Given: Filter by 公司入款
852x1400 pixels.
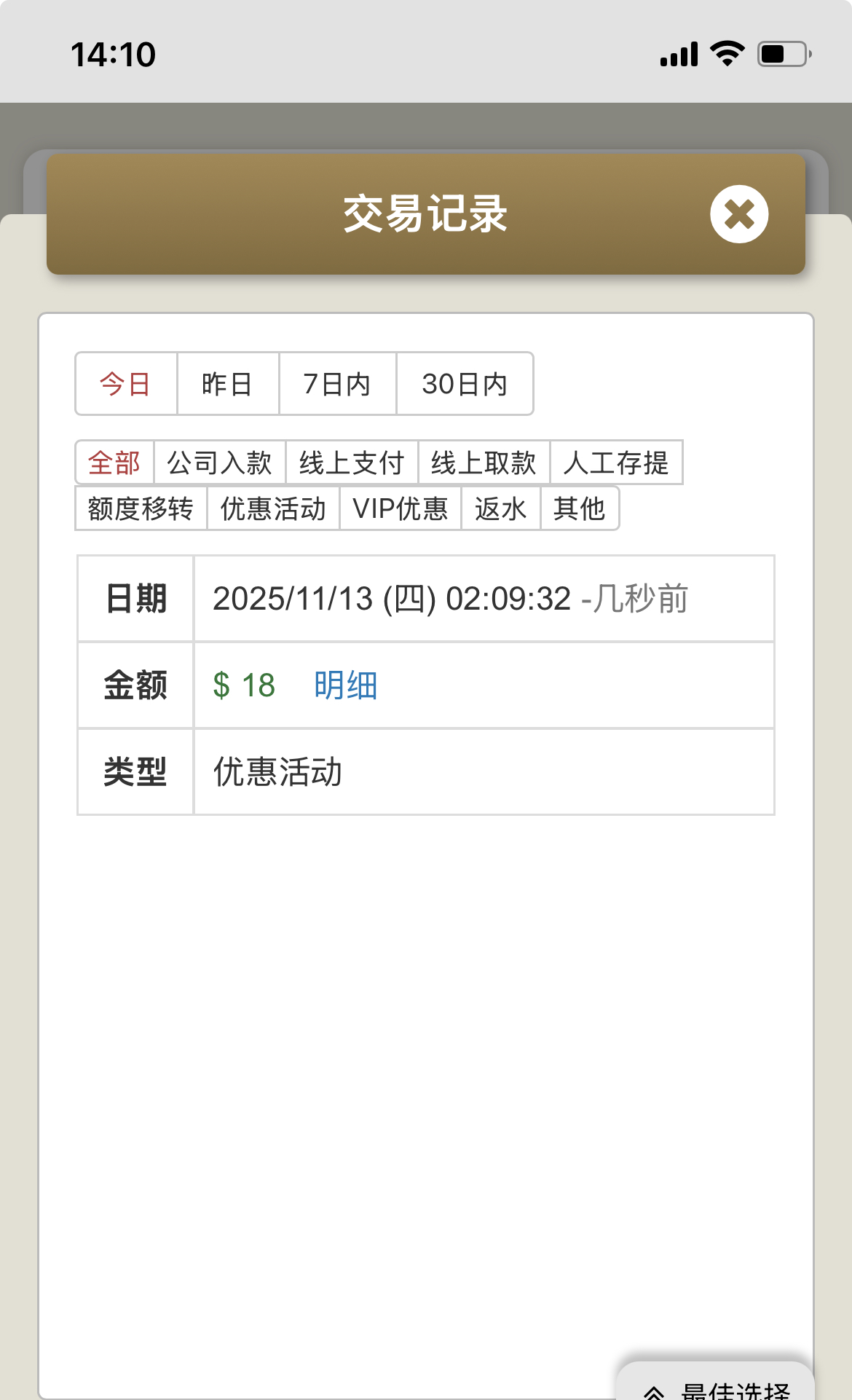Looking at the screenshot, I should 219,463.
